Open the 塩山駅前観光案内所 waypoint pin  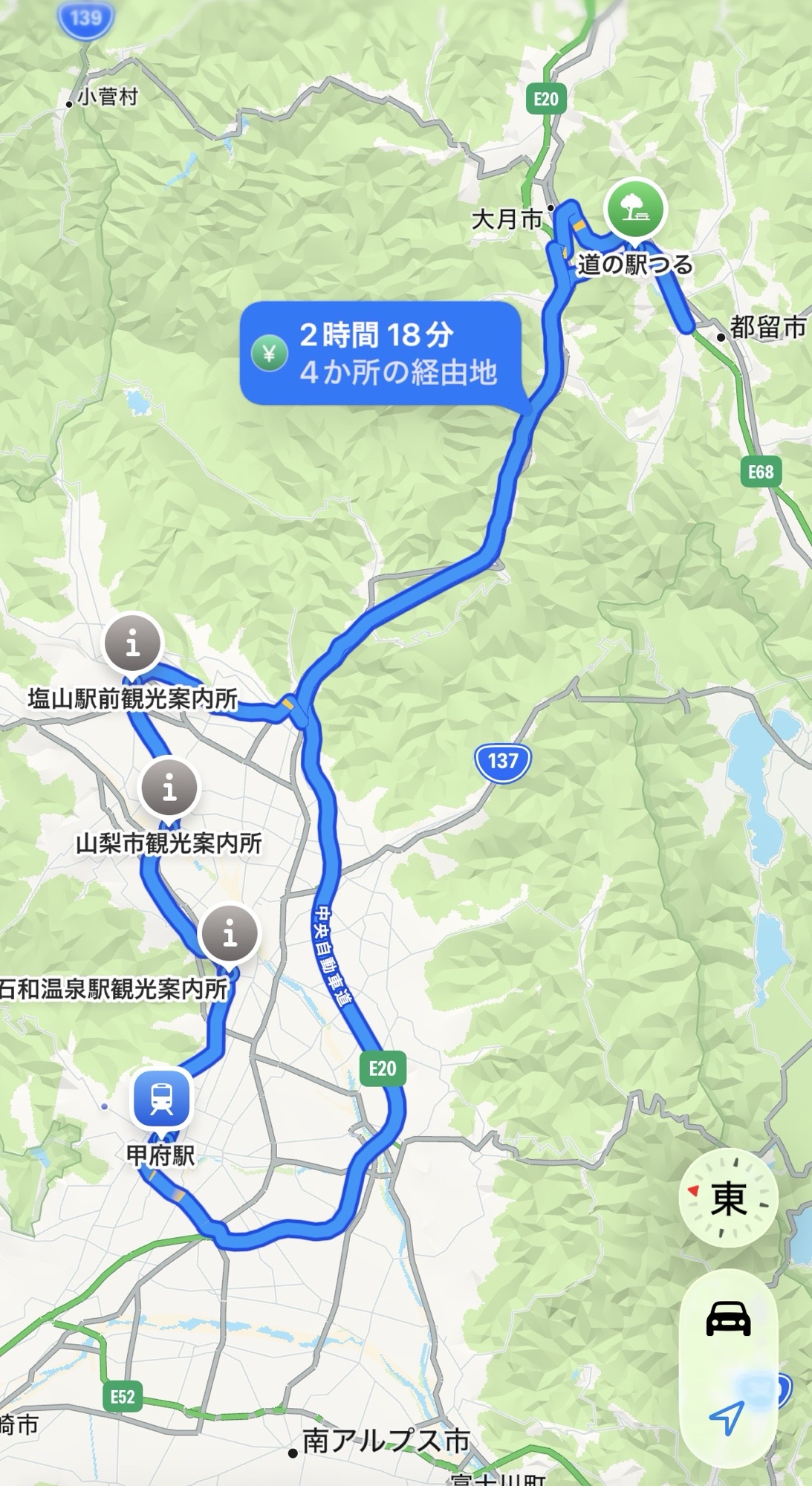click(x=132, y=643)
